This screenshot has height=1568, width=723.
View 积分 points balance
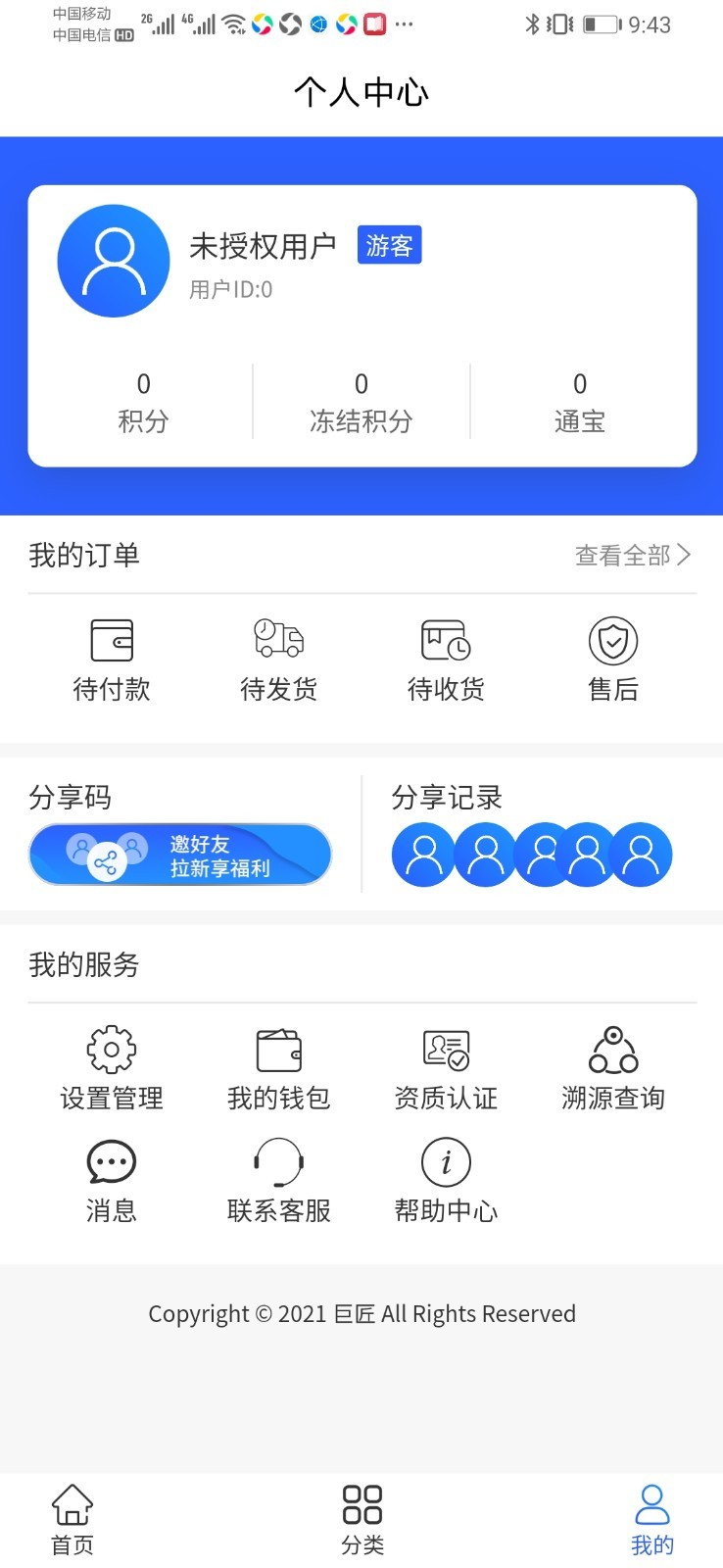point(143,403)
